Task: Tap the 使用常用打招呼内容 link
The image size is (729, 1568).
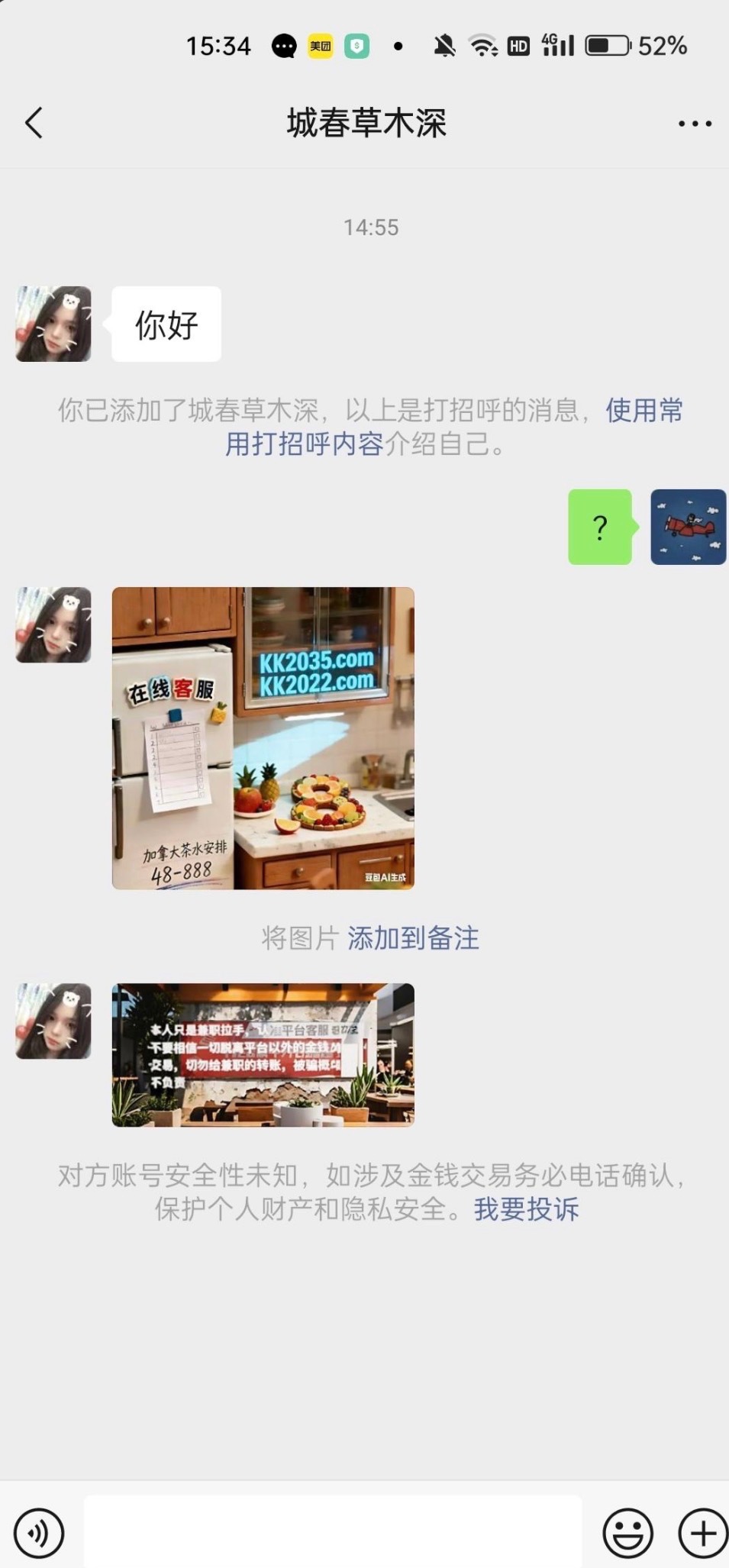Action: pyautogui.click(x=454, y=427)
